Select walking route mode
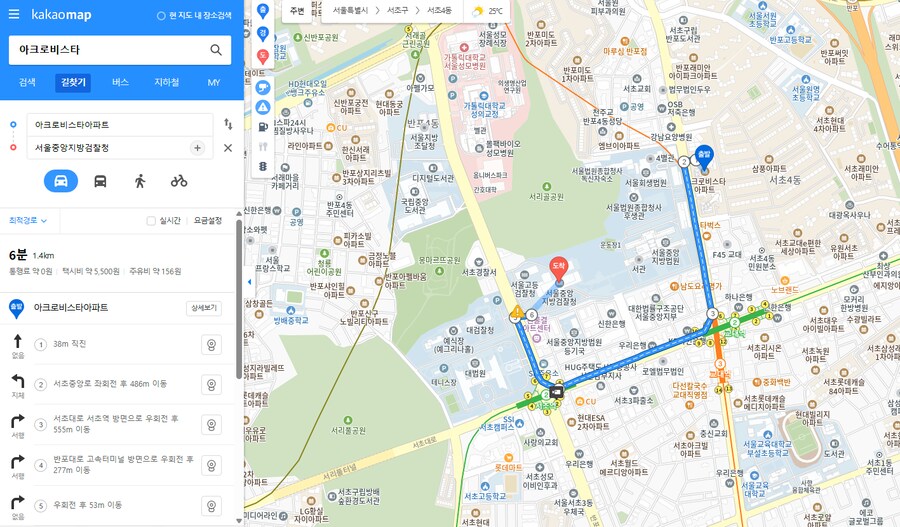 point(140,181)
